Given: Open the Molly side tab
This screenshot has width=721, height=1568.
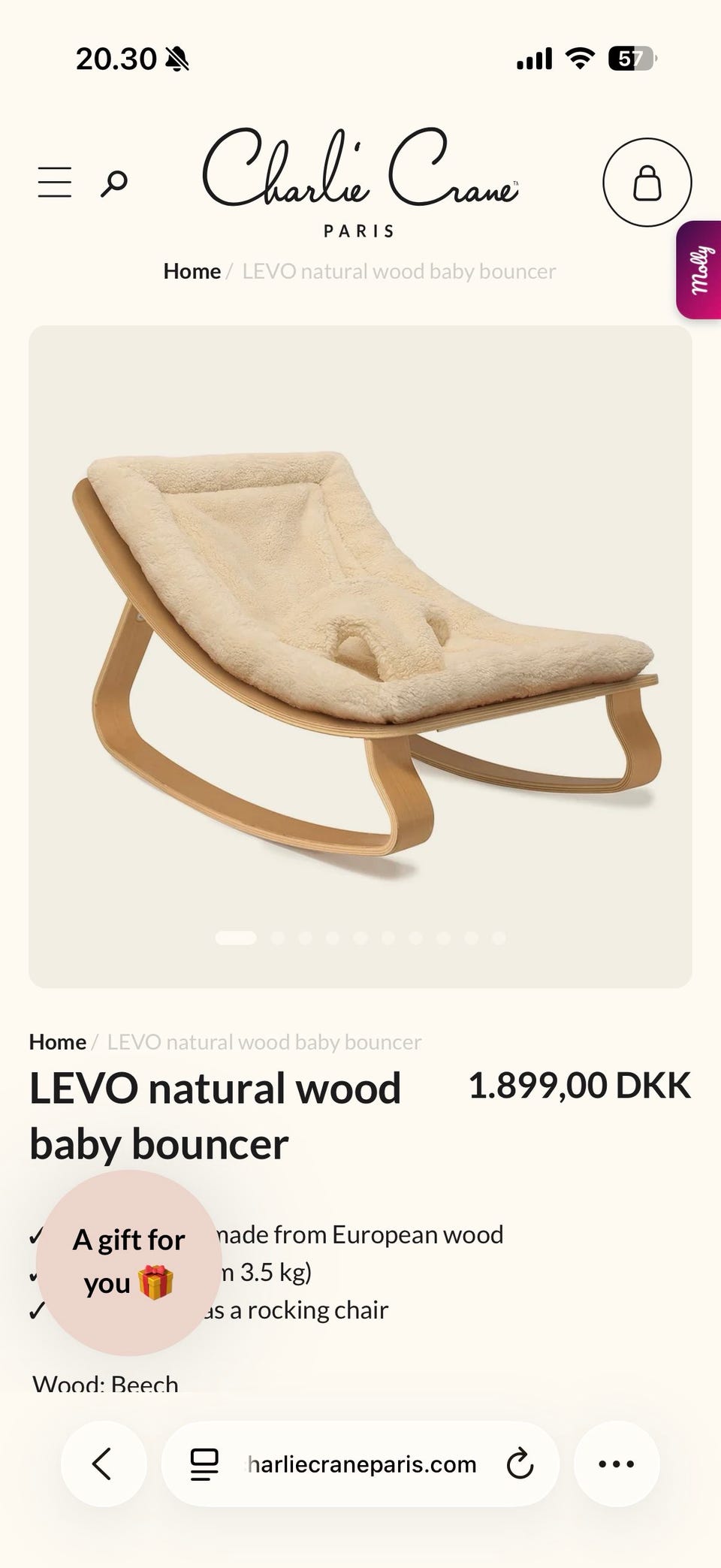Looking at the screenshot, I should (699, 270).
